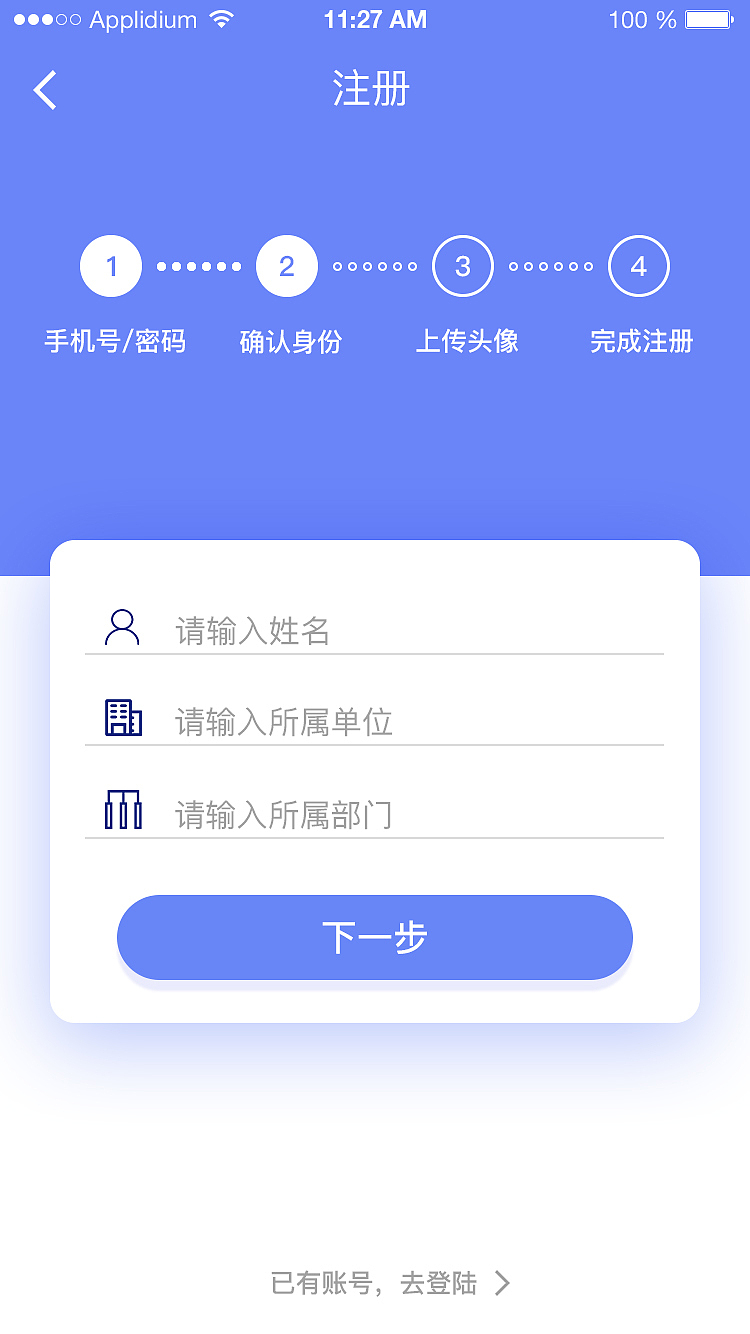This screenshot has width=750, height=1334.
Task: Click the building icon for company unit
Action: (x=121, y=717)
